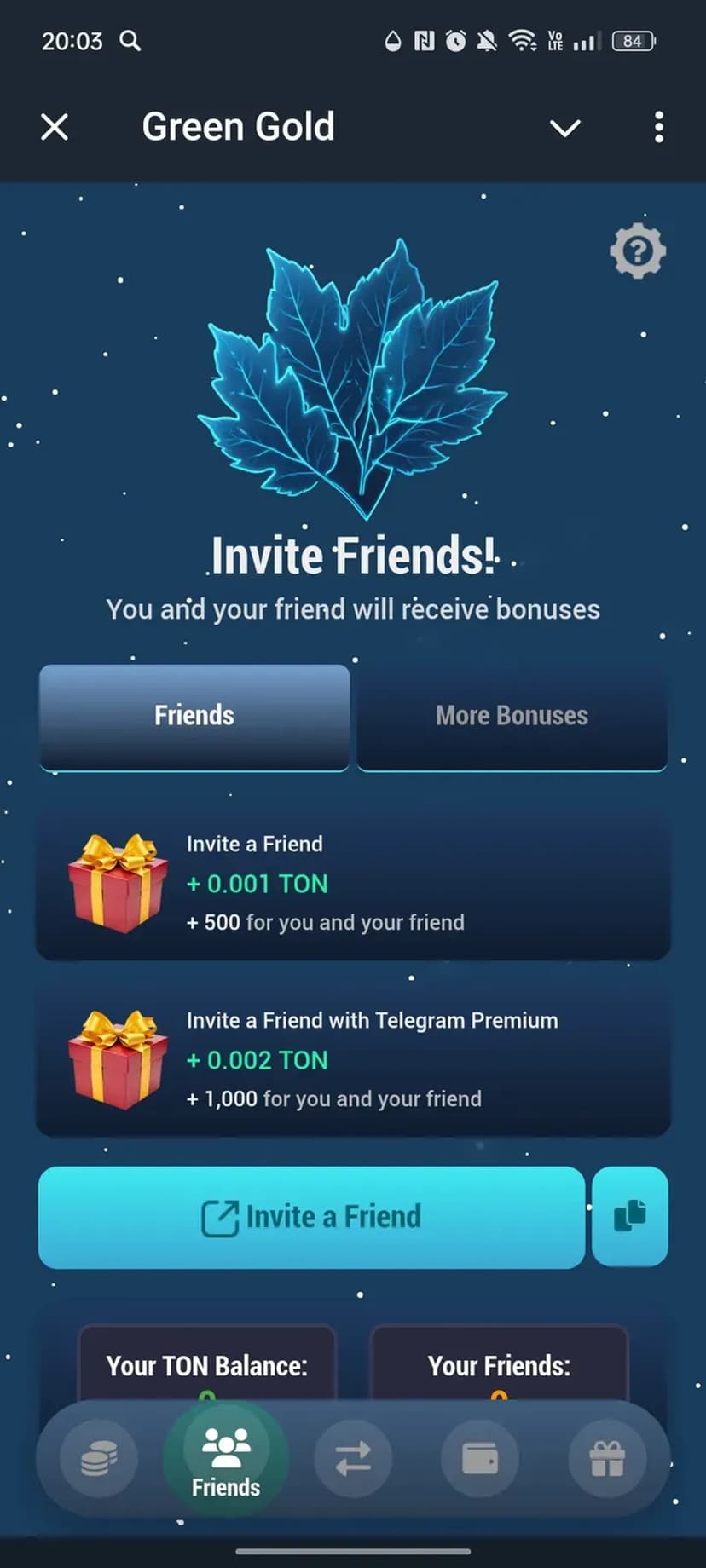Select the Friends segment tab
This screenshot has width=706, height=1568.
(x=194, y=716)
